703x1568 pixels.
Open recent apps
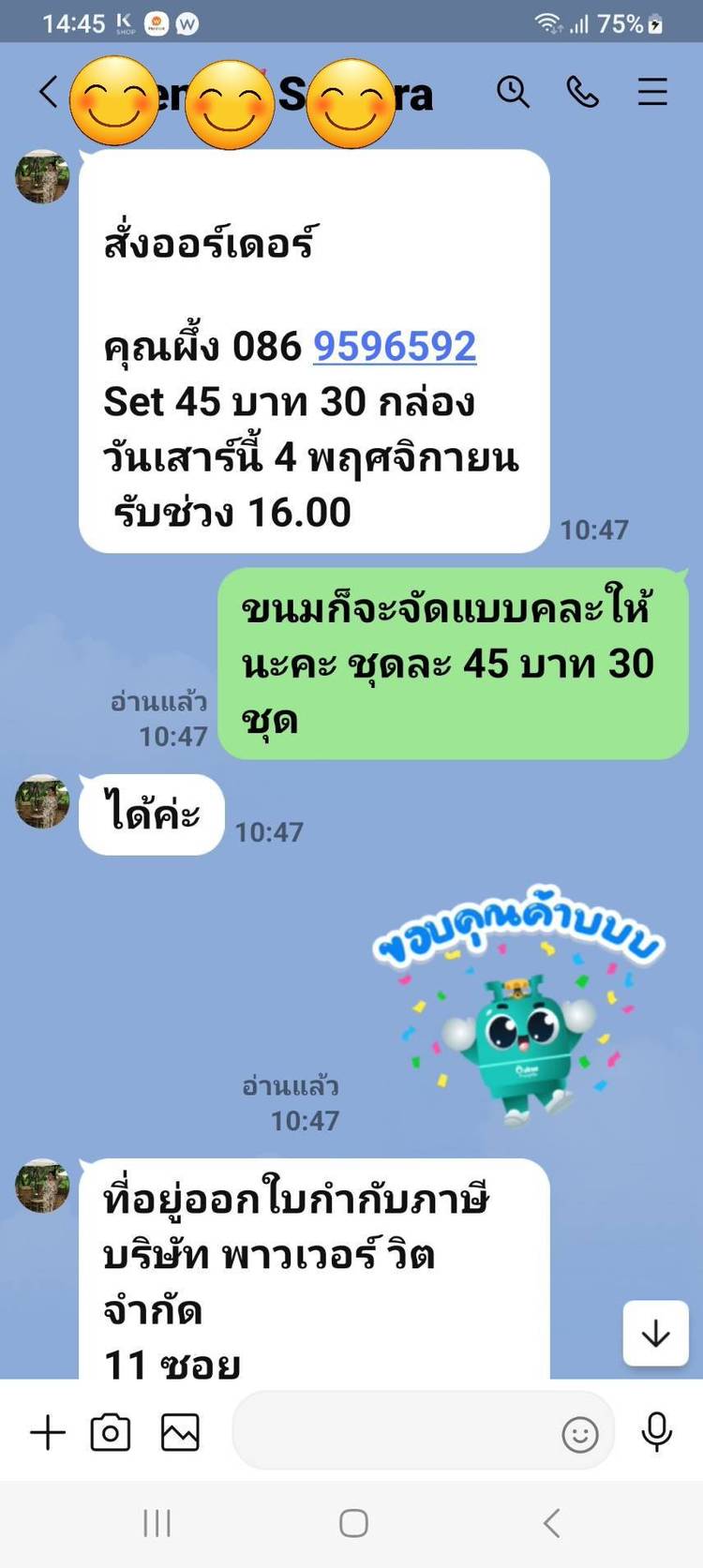click(157, 1523)
